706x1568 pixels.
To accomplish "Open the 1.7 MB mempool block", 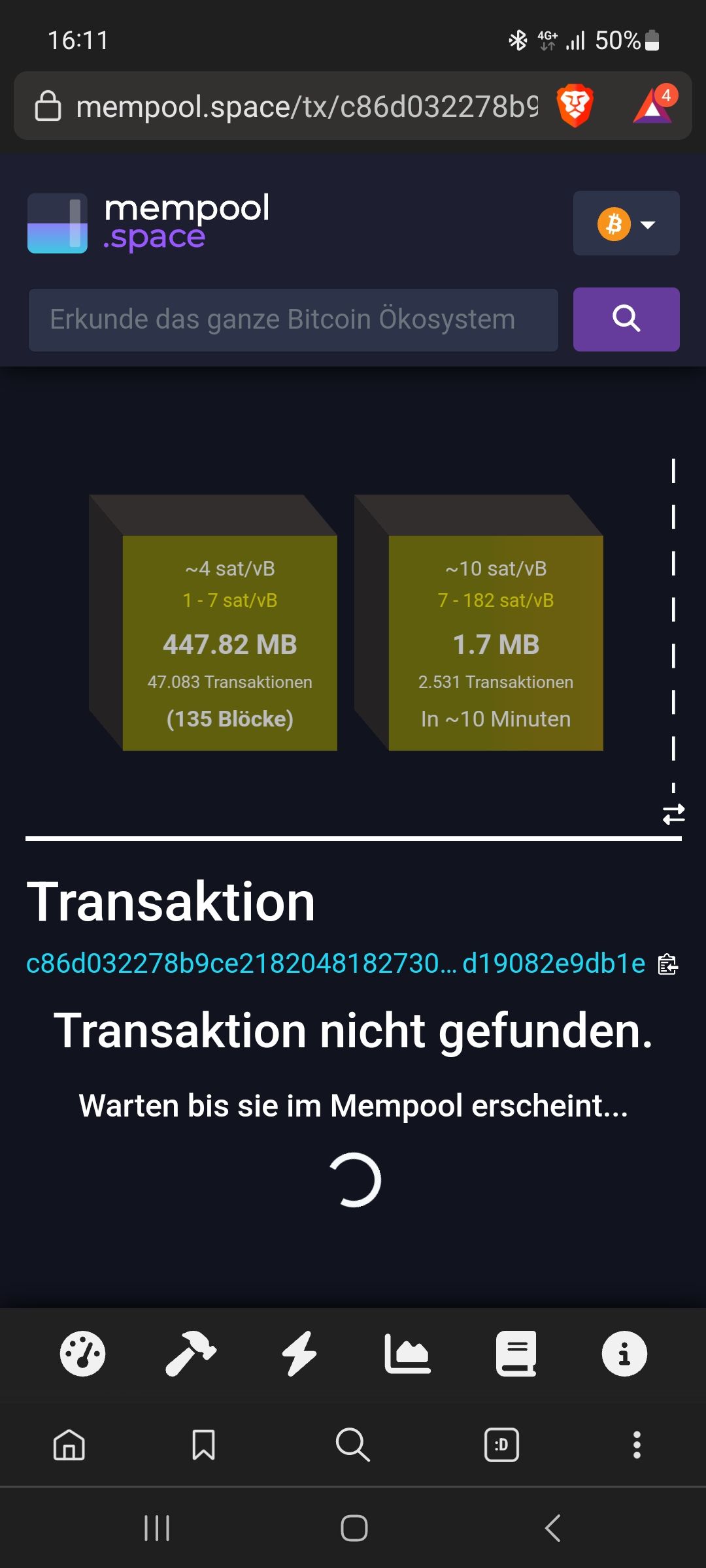I will (496, 643).
